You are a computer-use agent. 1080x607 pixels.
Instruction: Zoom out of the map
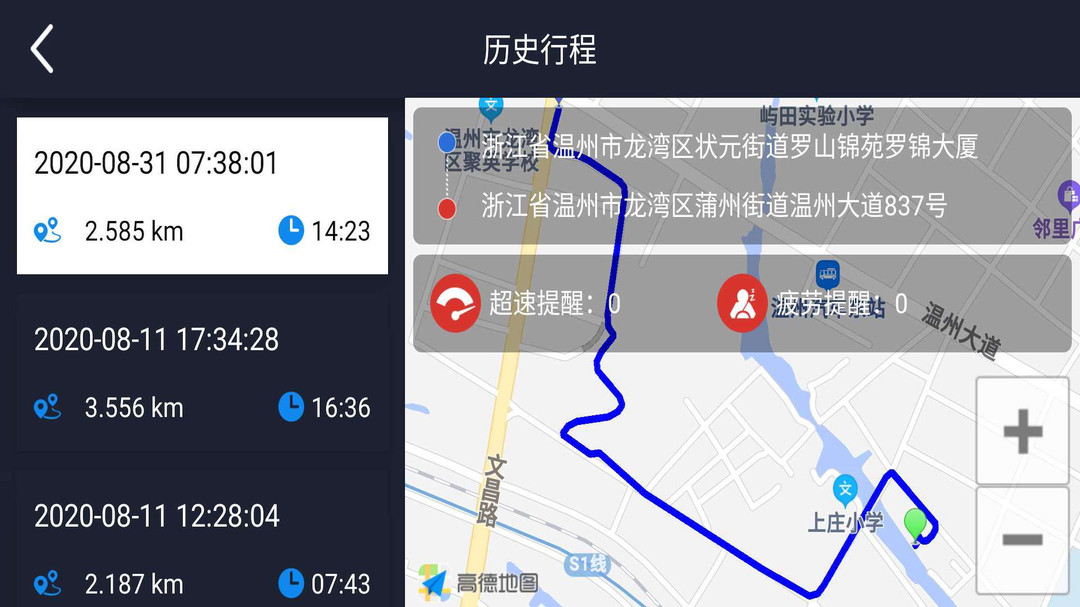pyautogui.click(x=1022, y=540)
